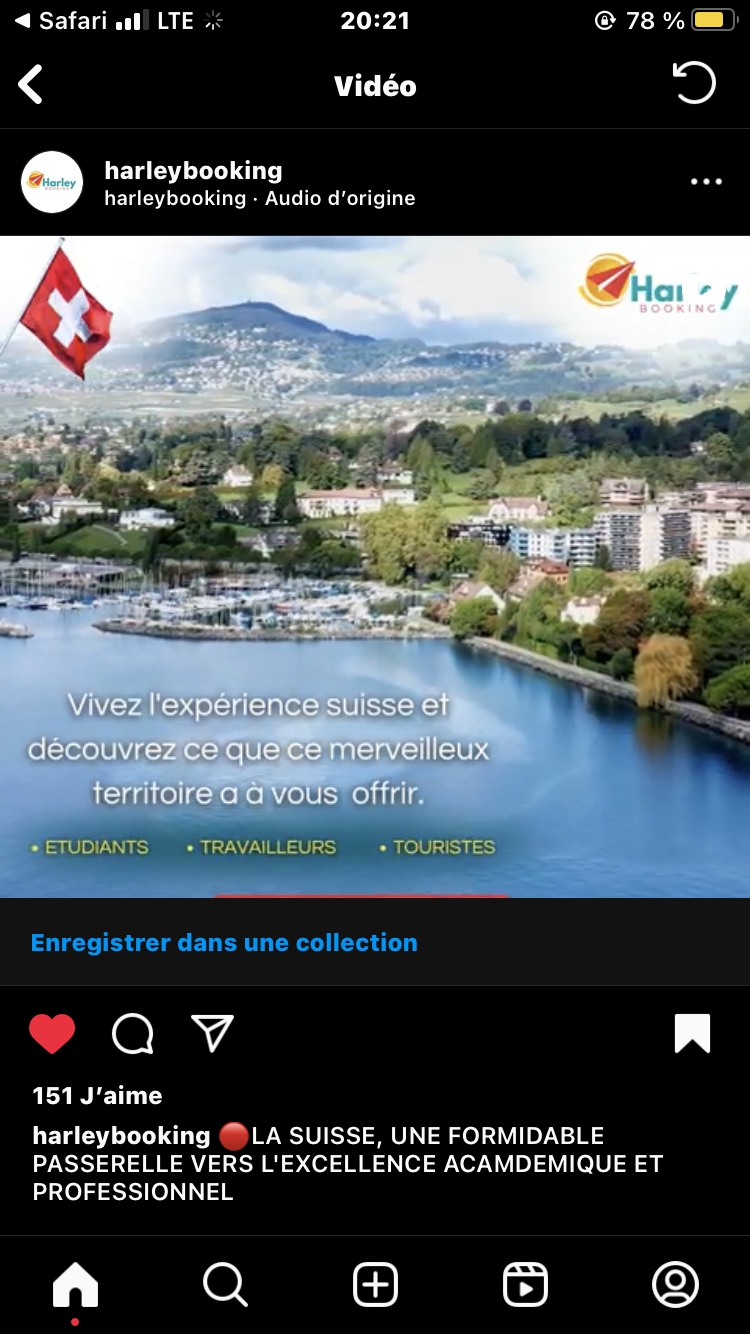Open the post's three-dot options menu

(x=706, y=182)
